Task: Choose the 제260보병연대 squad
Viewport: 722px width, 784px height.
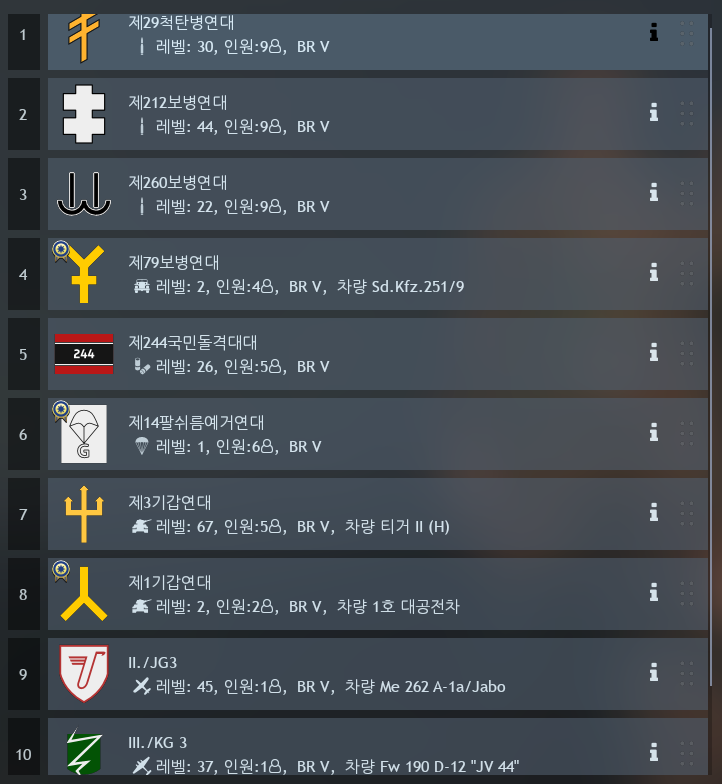Action: coord(350,193)
